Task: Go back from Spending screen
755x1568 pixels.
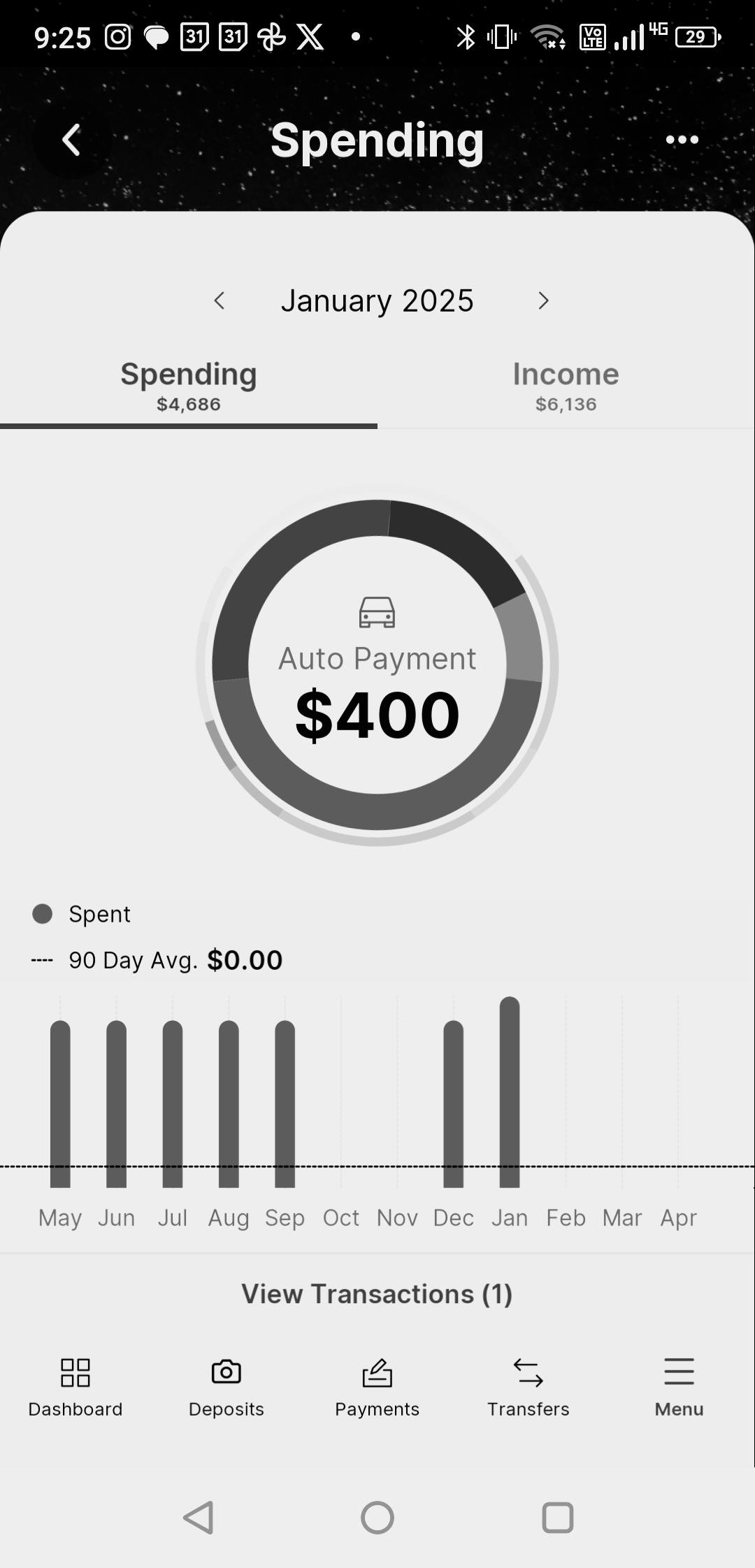Action: 71,140
